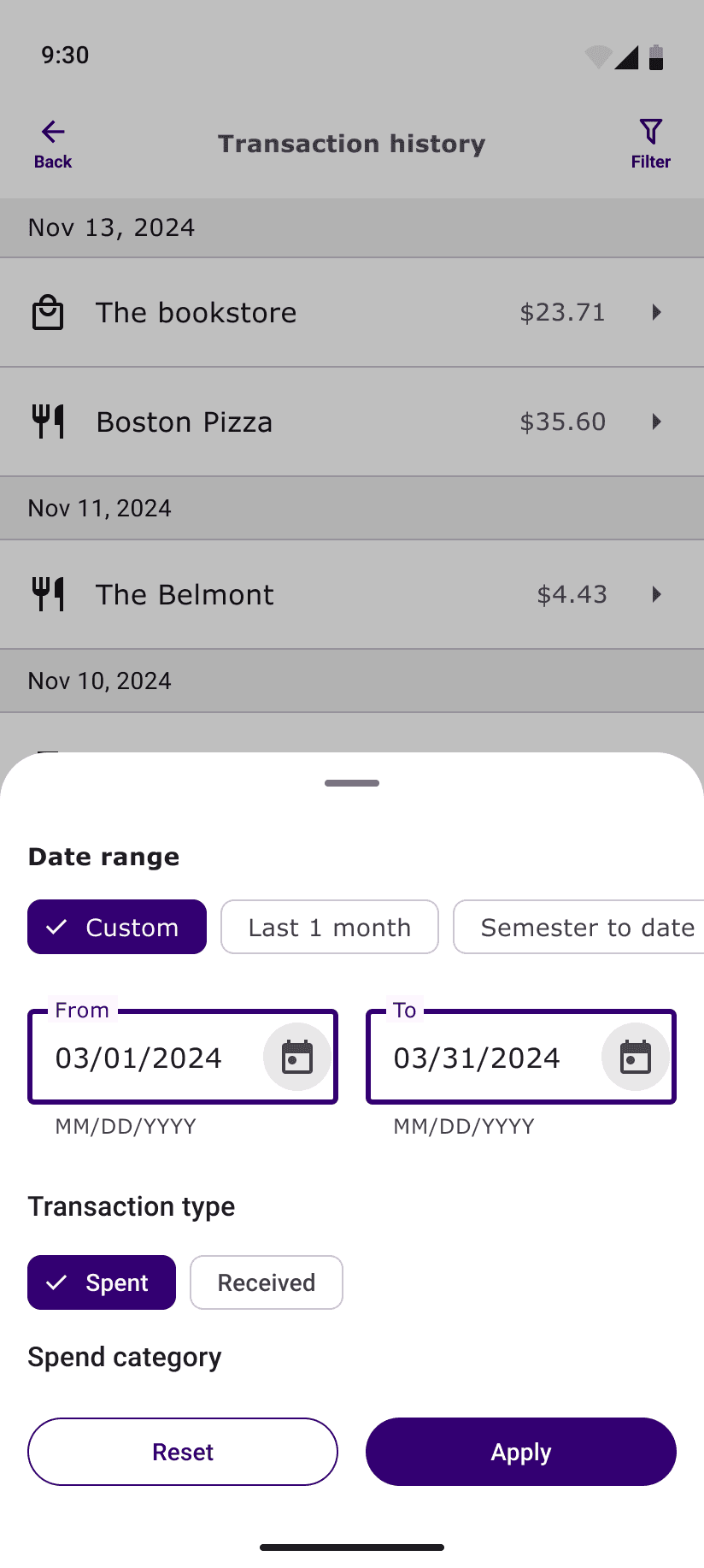Click the back arrow icon
Image resolution: width=704 pixels, height=1568 pixels.
point(52,131)
